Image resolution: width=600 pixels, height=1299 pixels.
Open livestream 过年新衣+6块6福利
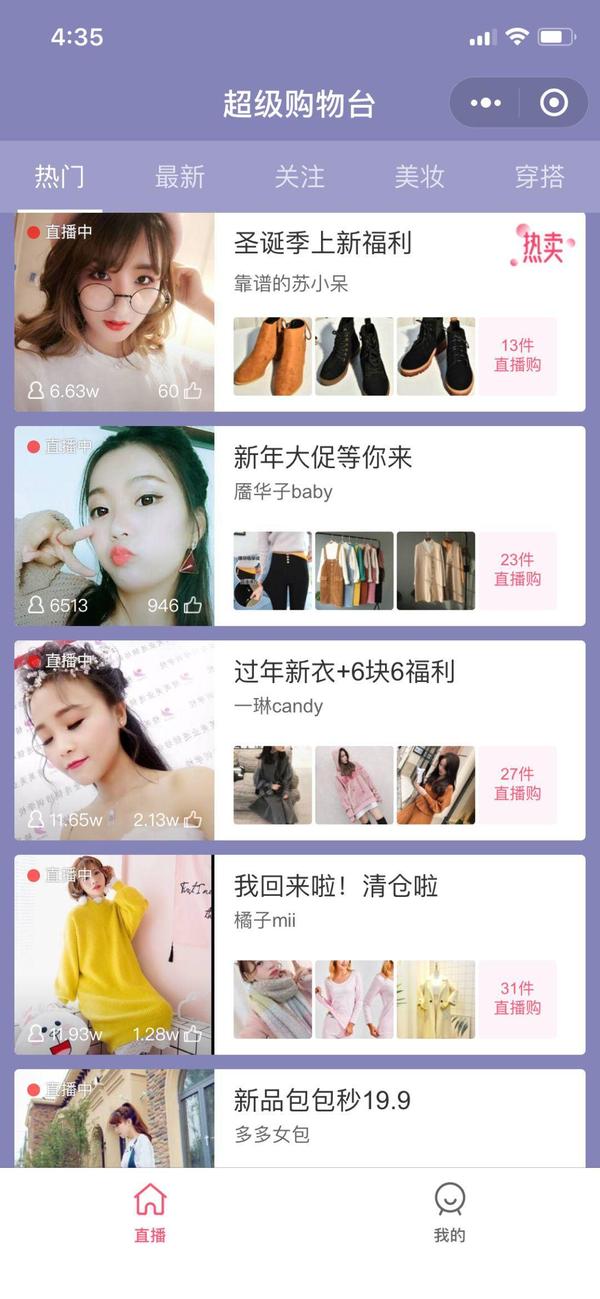point(344,672)
